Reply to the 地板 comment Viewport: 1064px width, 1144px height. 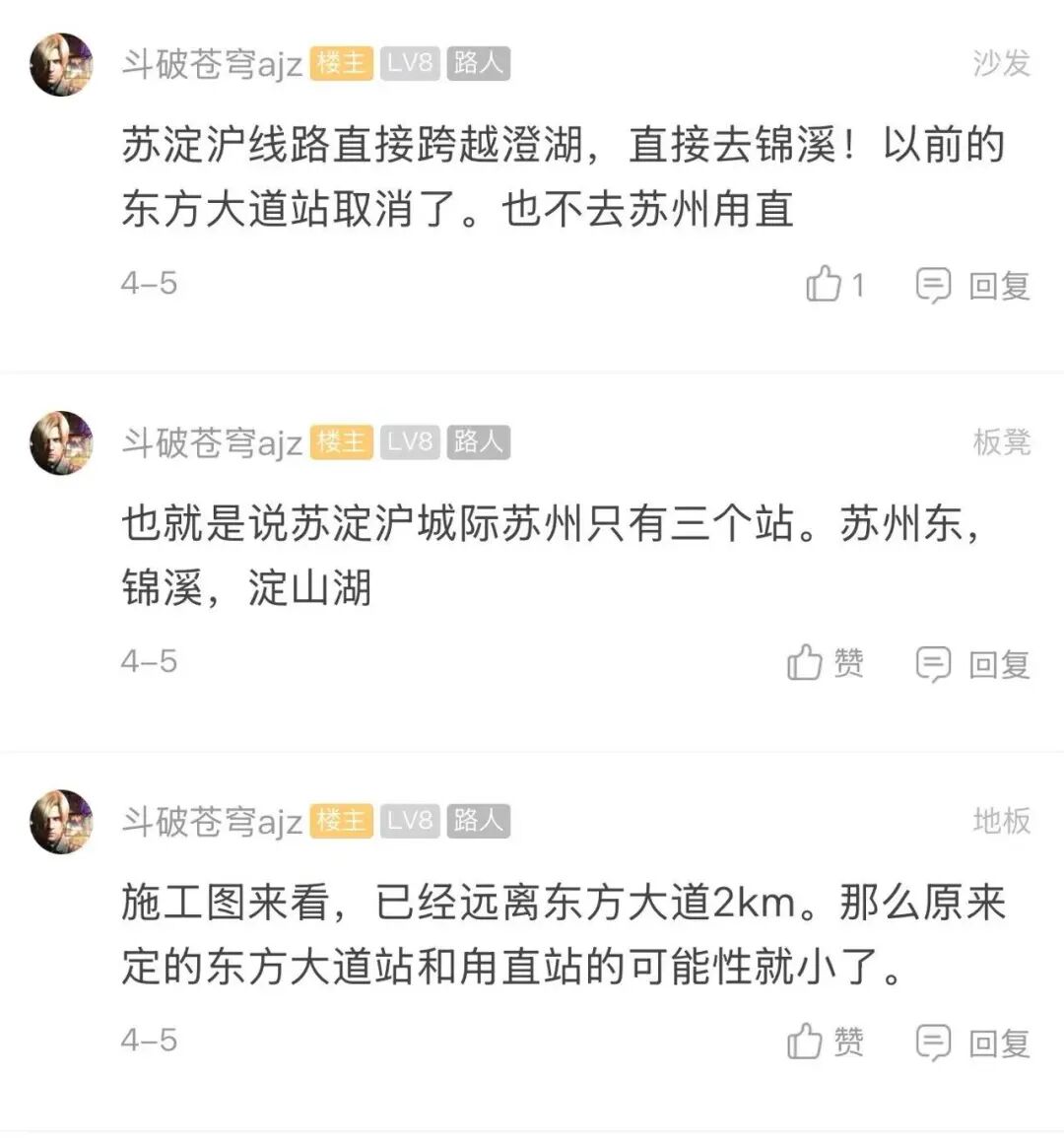click(973, 1043)
